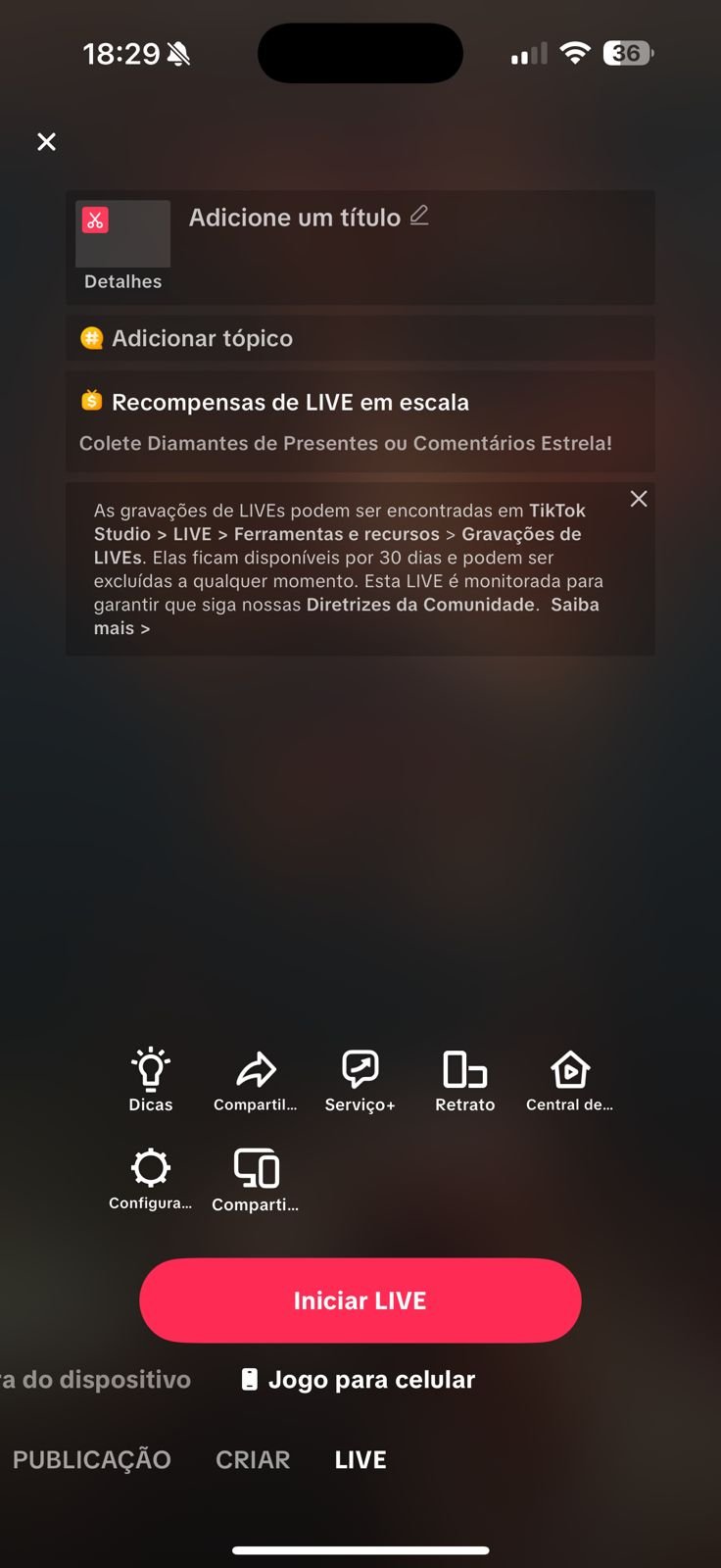Tap the Detalhes cover thumbnail
The image size is (721, 1568).
coord(123,247)
